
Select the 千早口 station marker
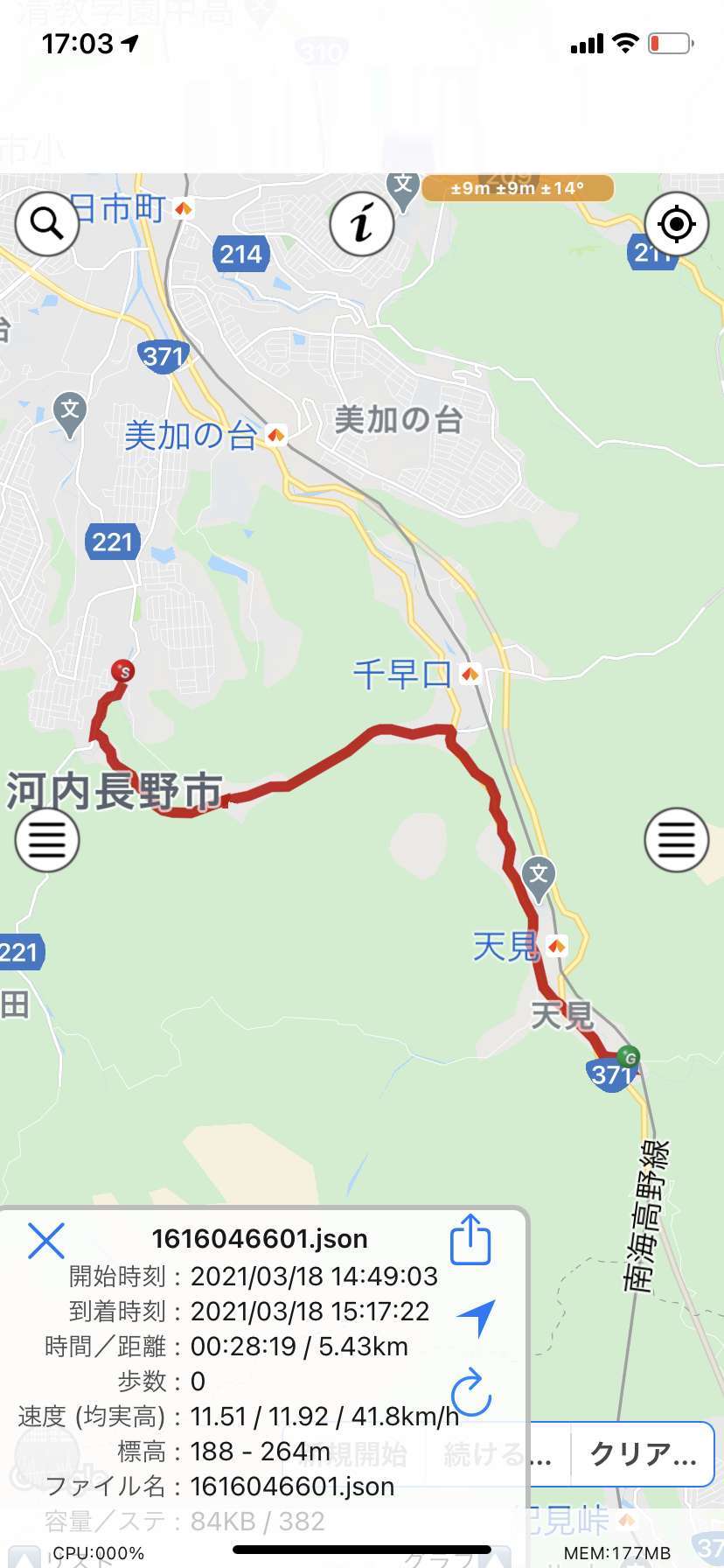point(470,674)
